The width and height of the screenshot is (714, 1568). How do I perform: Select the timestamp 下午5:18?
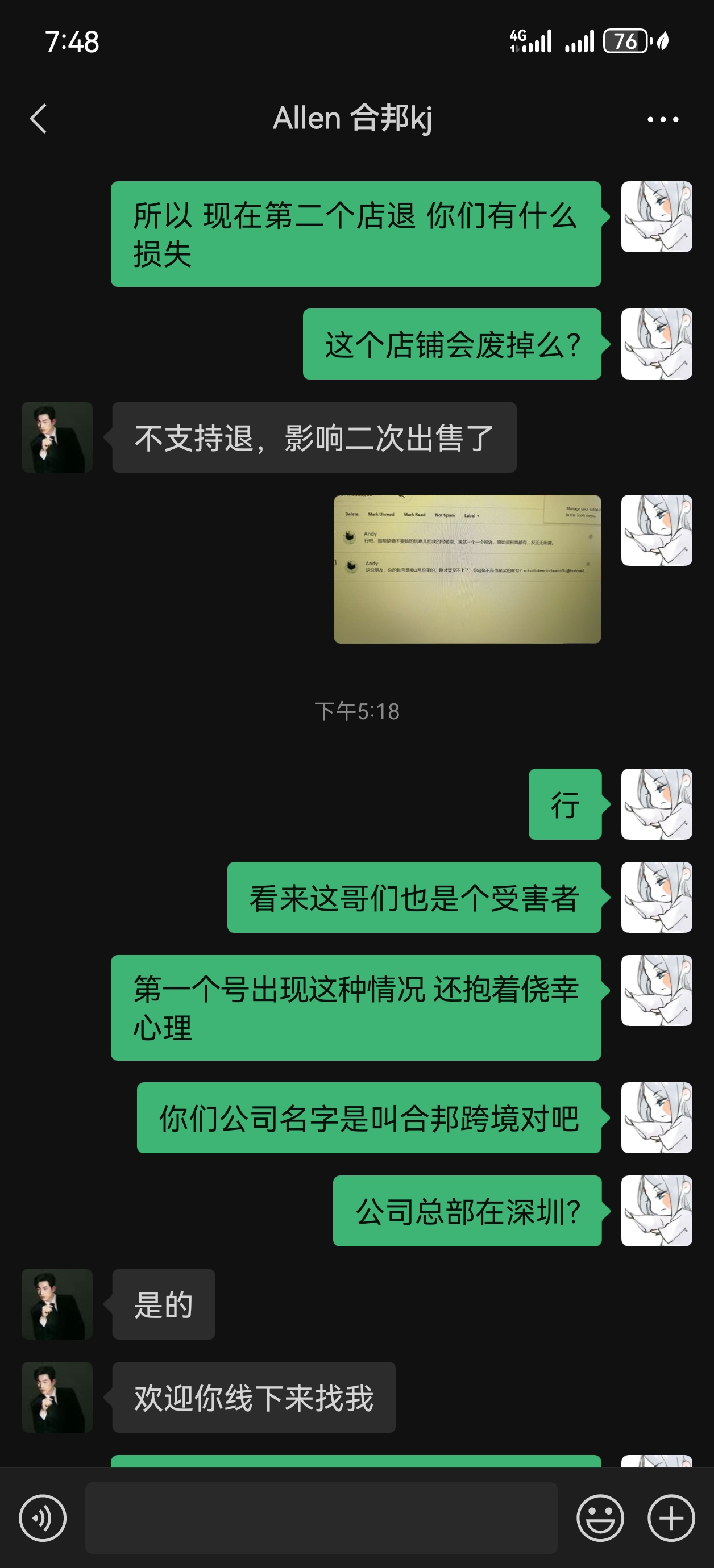tap(356, 711)
